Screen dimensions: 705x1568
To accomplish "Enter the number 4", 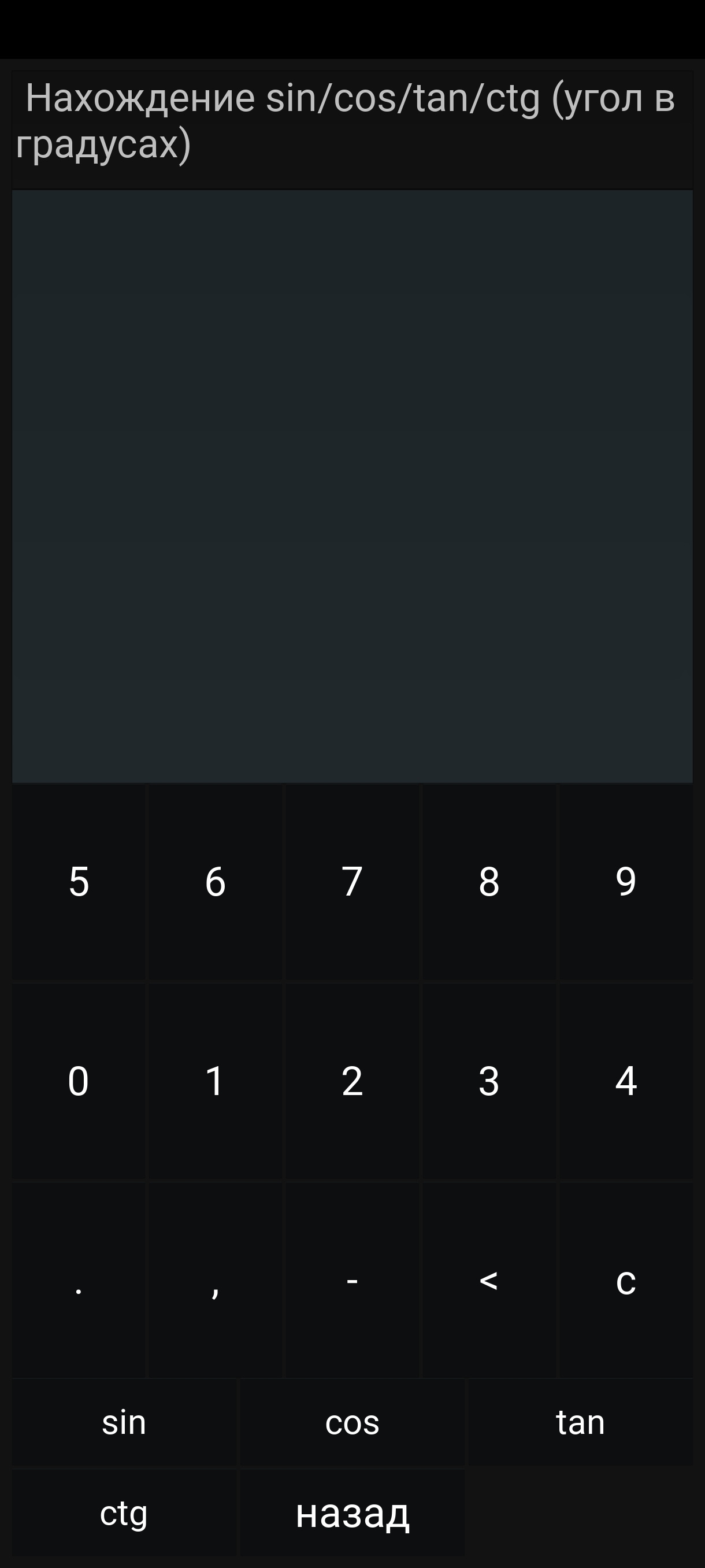I will (x=626, y=1081).
